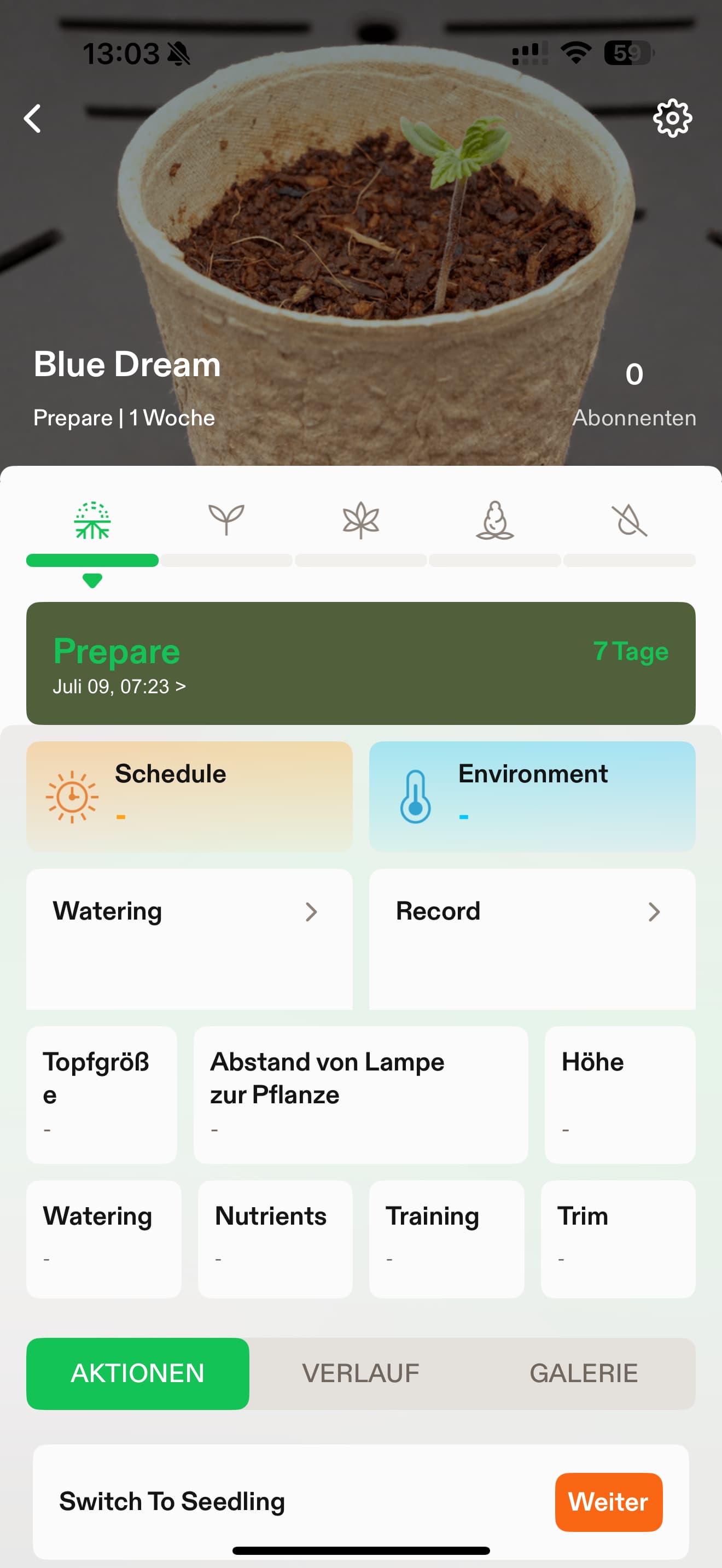Select the vegetative leaf stage icon

point(360,520)
